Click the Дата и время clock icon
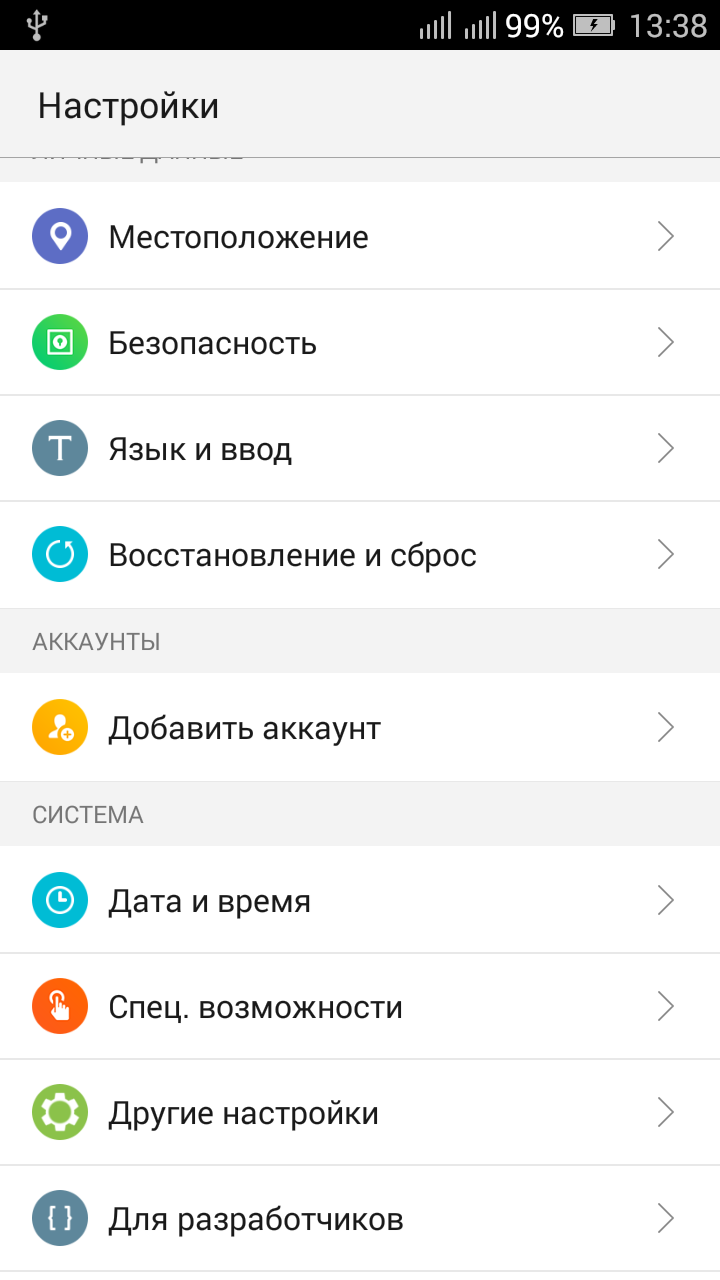Screen dimensions: 720x1280 point(60,900)
